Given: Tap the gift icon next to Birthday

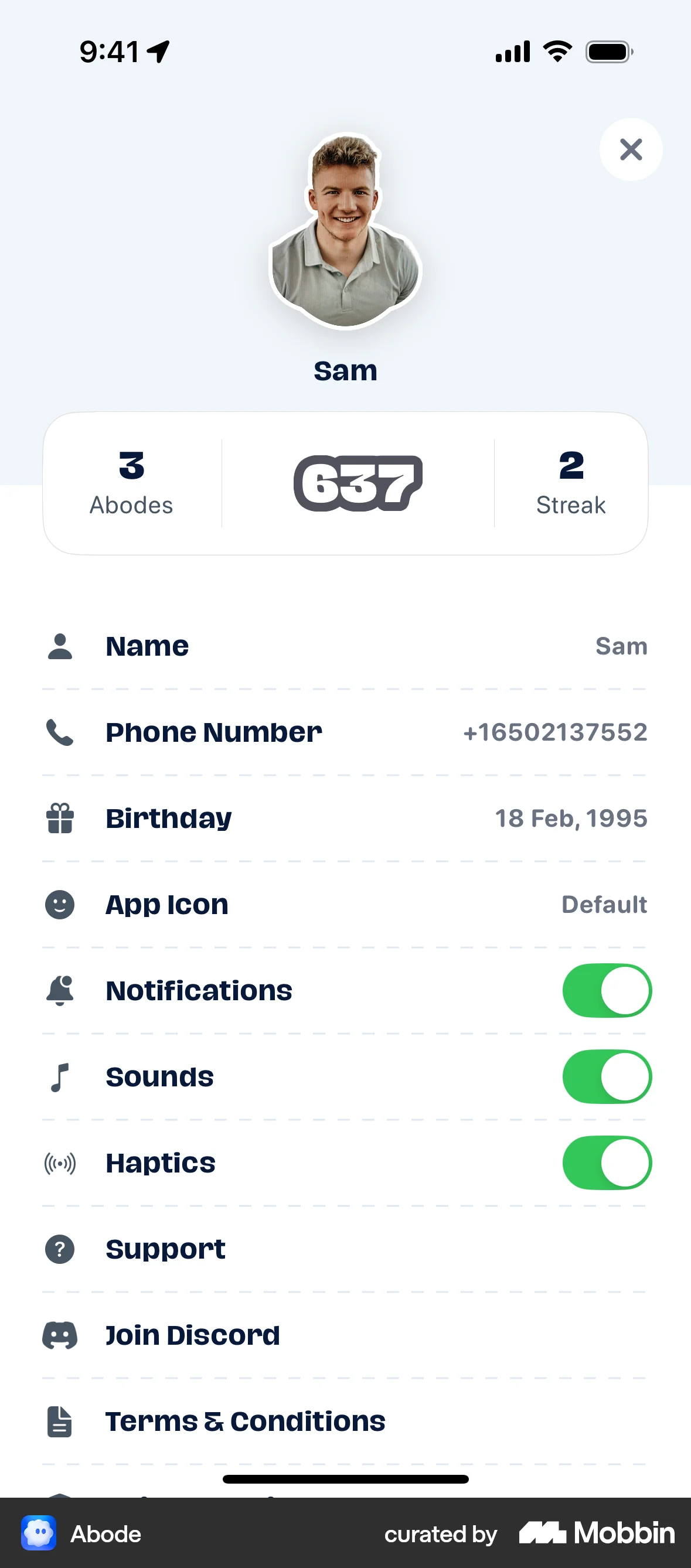Looking at the screenshot, I should point(60,819).
